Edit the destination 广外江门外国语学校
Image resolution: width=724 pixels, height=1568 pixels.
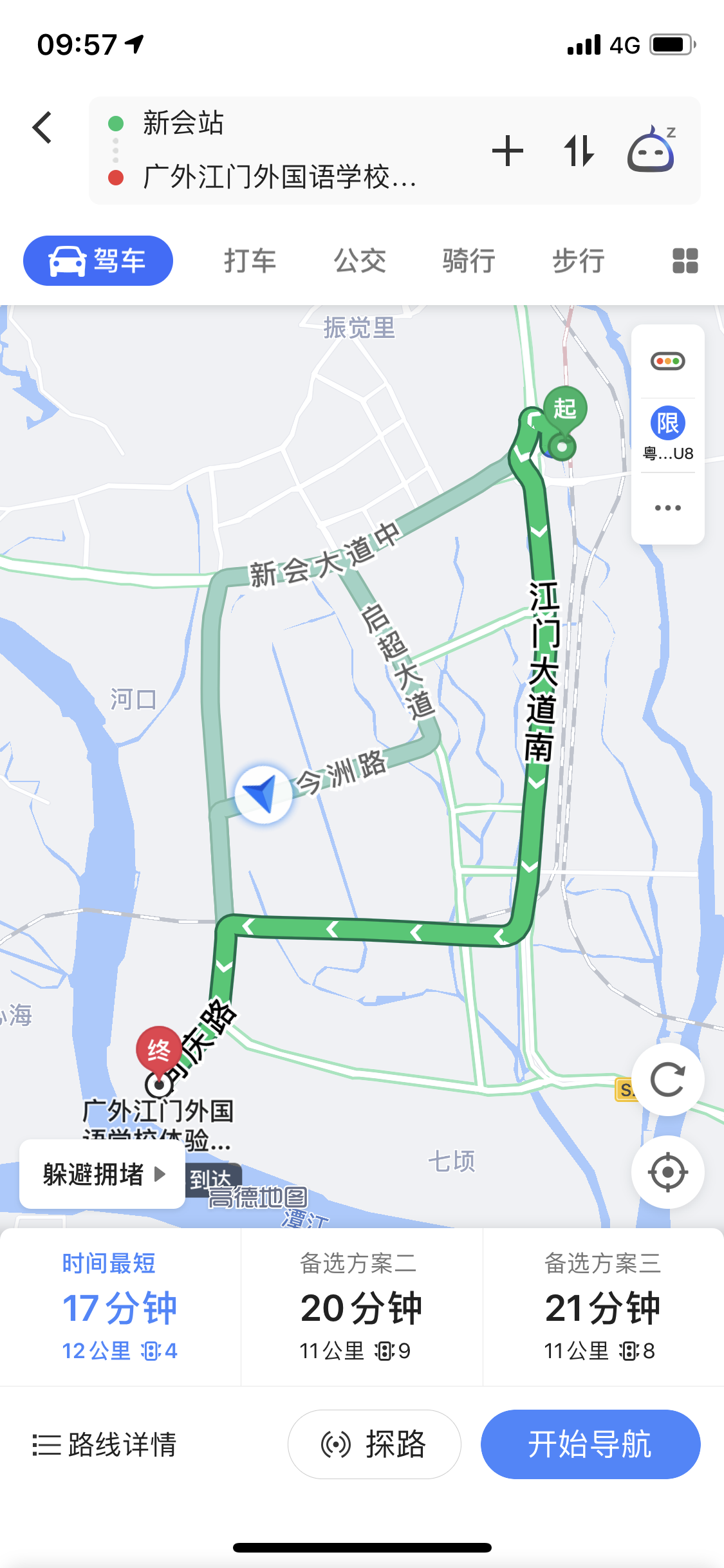[279, 177]
